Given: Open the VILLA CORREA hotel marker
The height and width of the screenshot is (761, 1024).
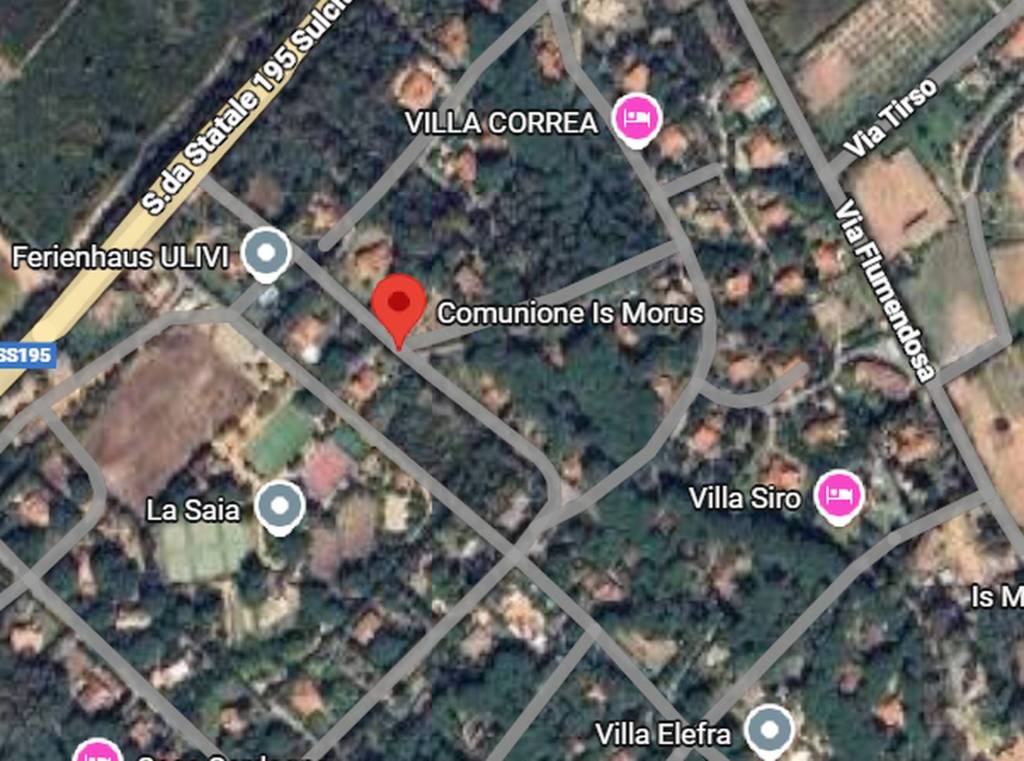Looking at the screenshot, I should tap(637, 119).
